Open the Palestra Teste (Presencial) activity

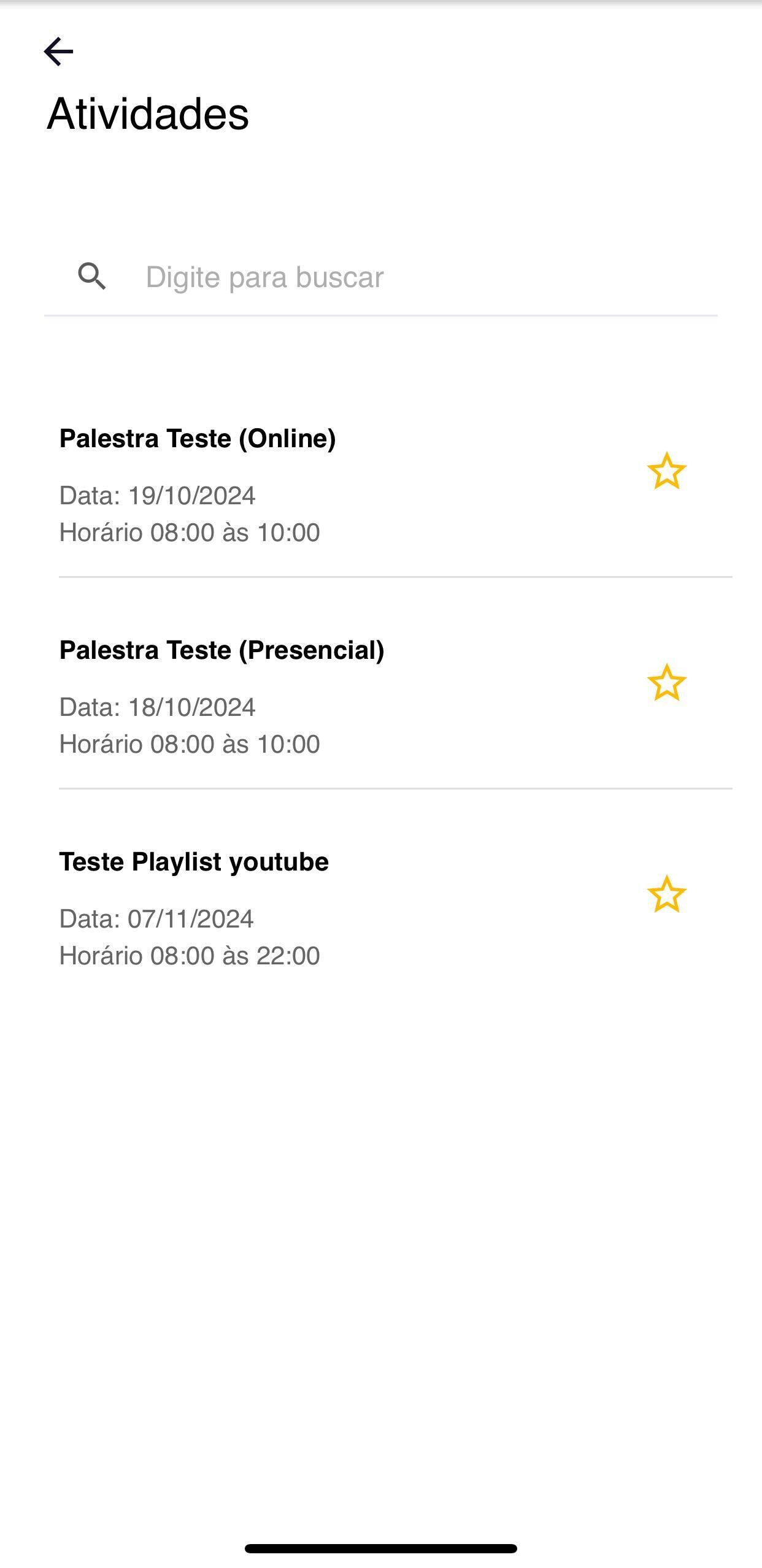coord(221,651)
